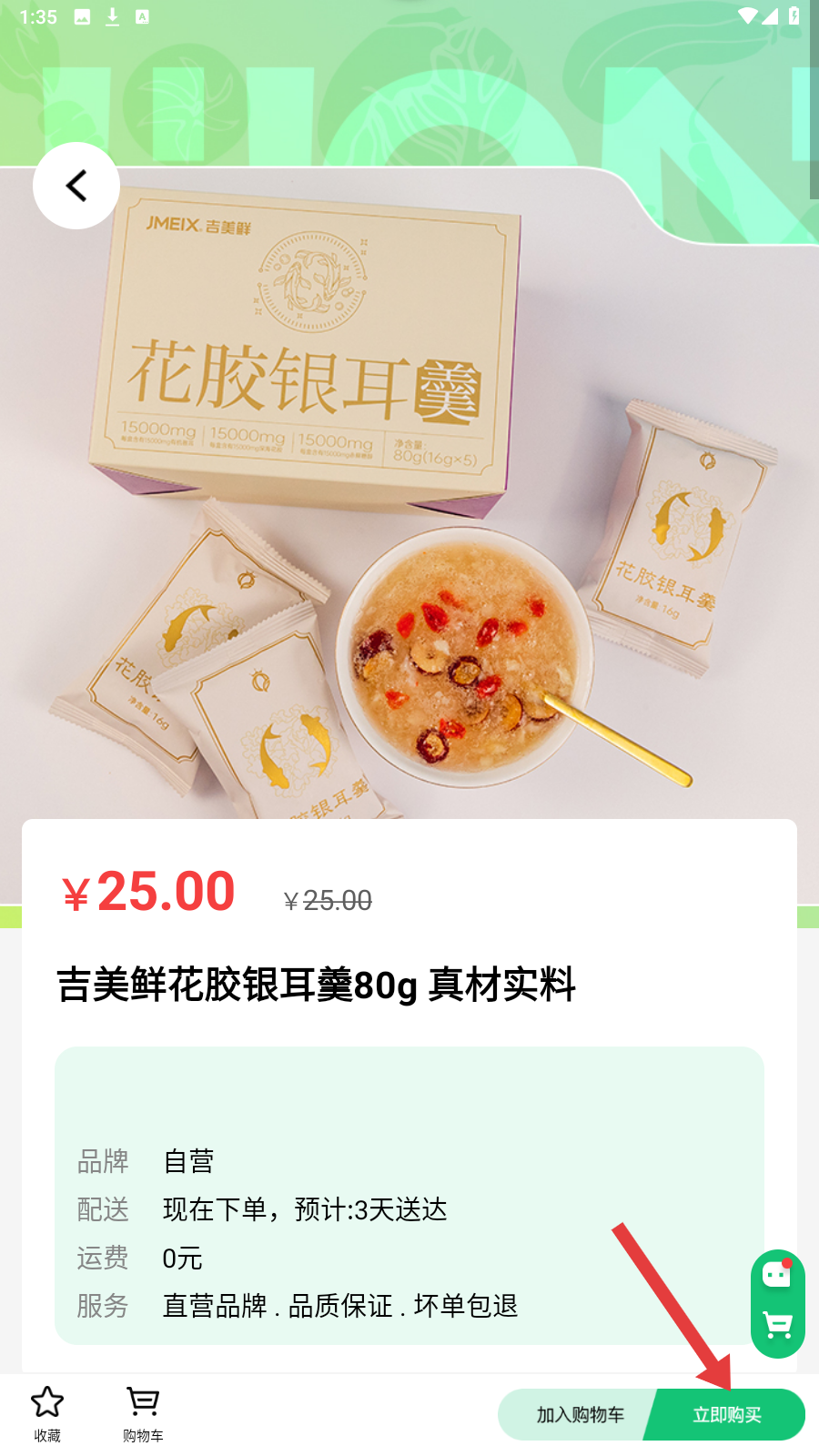Go back using the arrow button
This screenshot has width=819, height=1456.
pos(76,186)
